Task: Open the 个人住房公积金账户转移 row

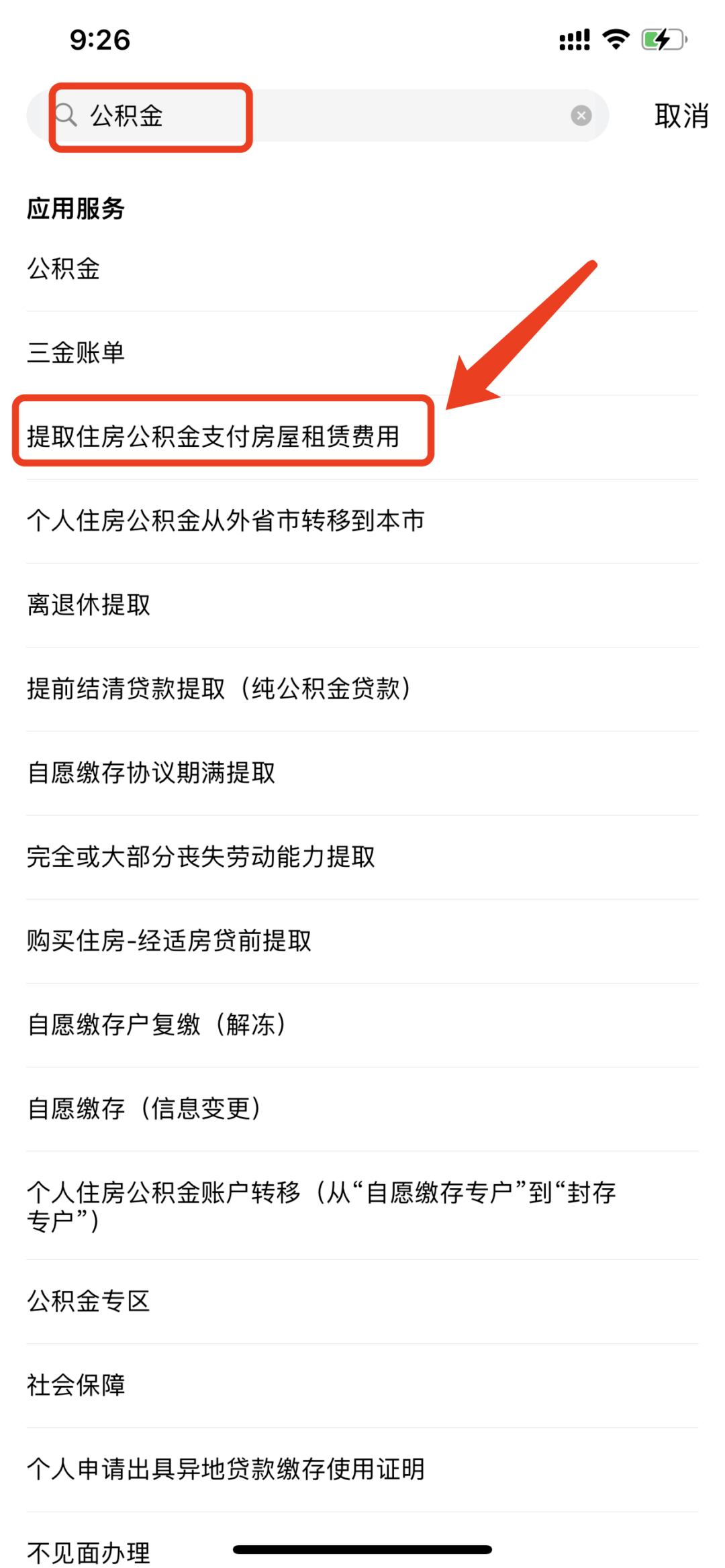Action: tap(362, 1206)
